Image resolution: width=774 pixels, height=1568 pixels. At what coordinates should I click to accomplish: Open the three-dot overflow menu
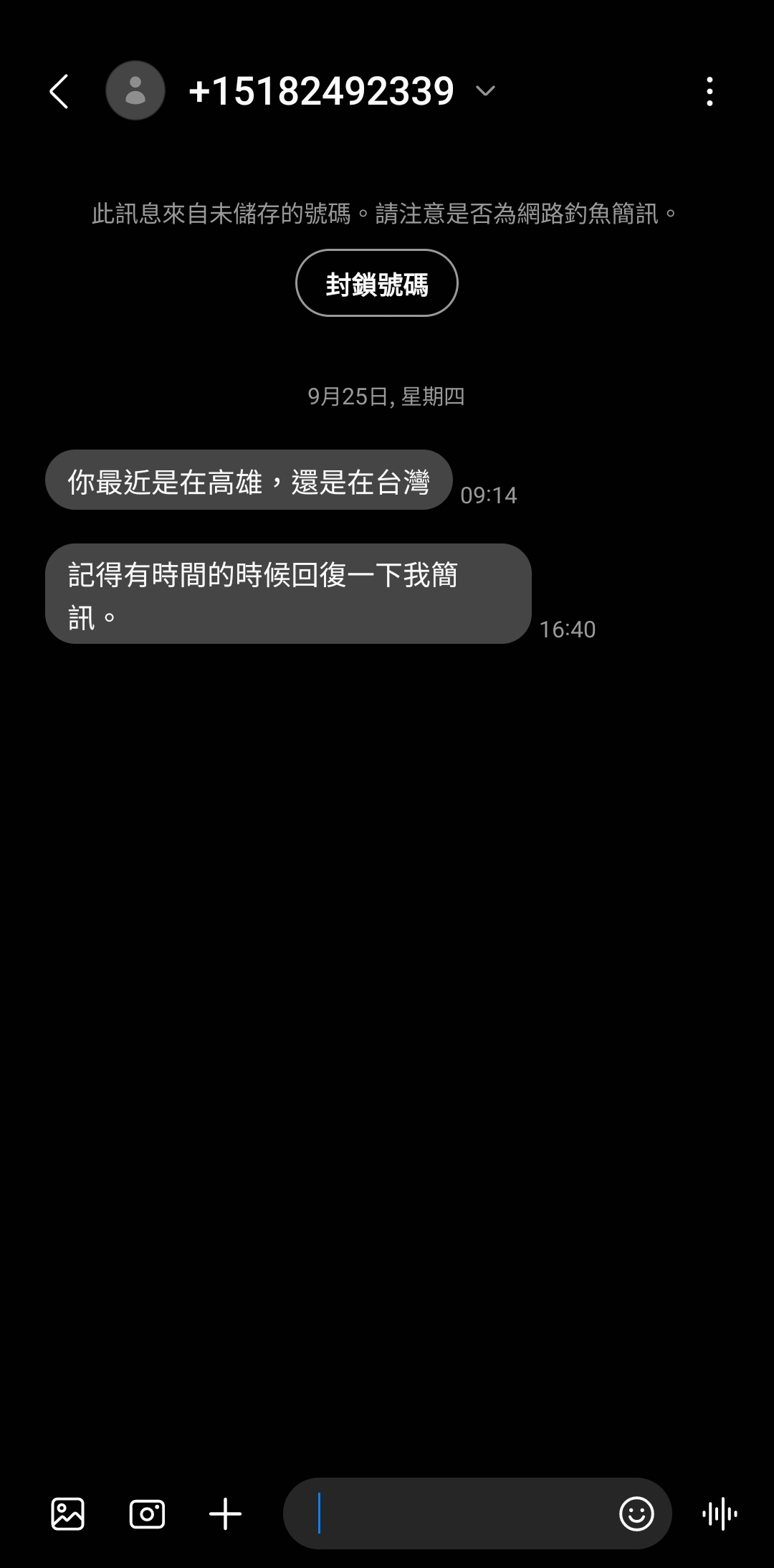click(709, 92)
